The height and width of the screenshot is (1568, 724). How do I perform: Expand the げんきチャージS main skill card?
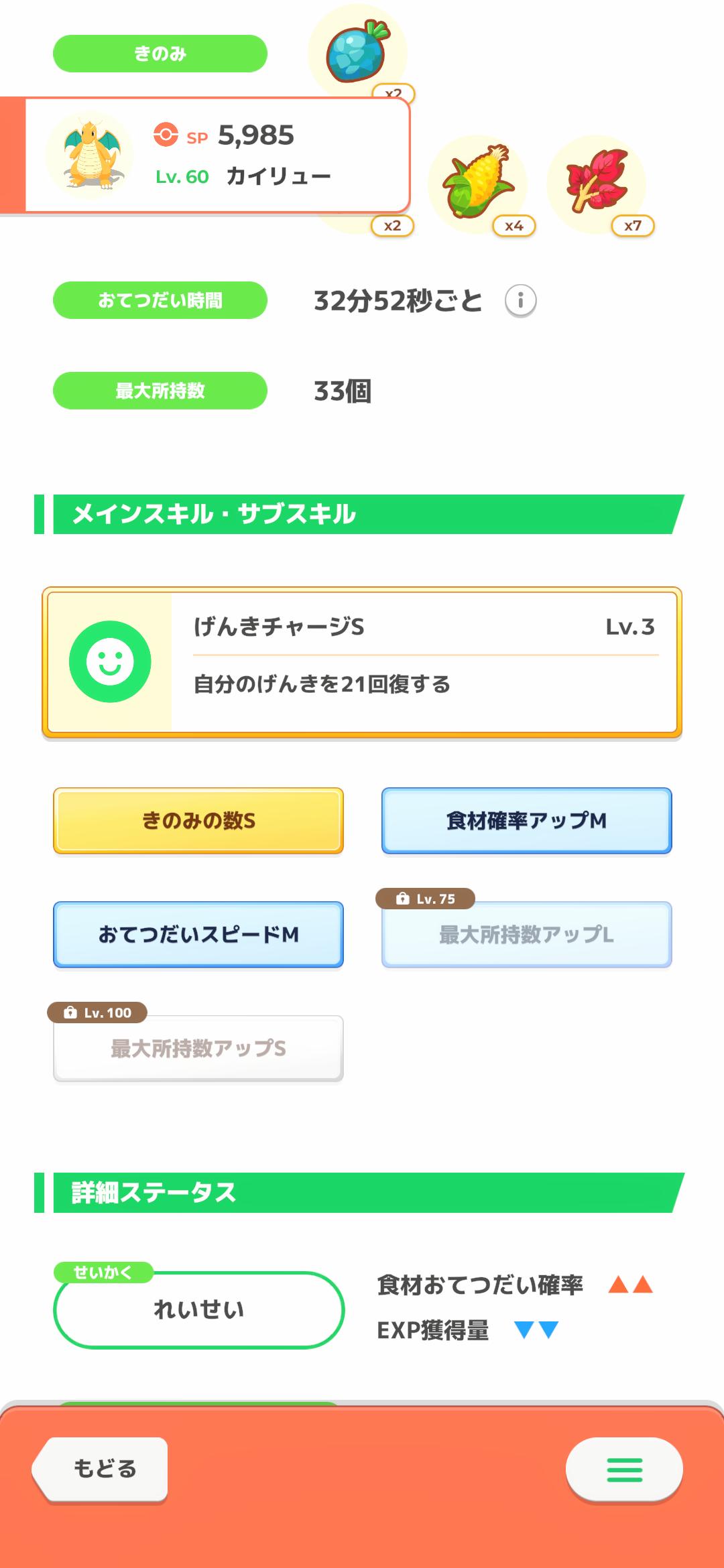362,662
